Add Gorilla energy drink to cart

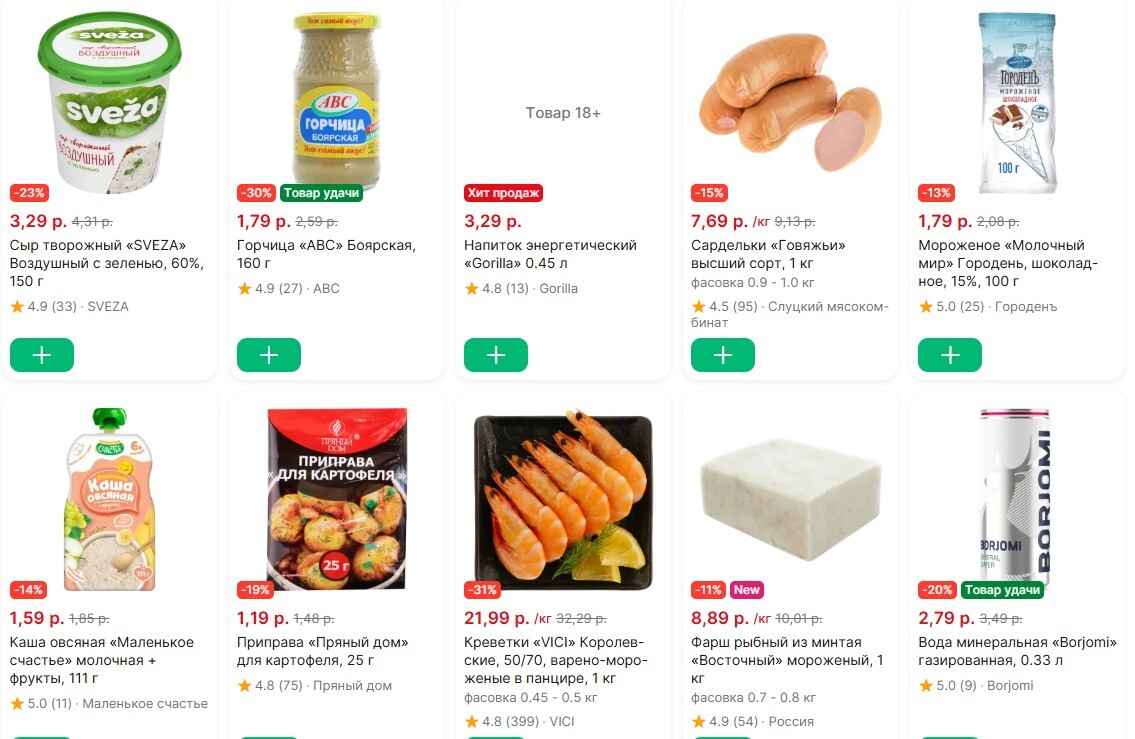coord(496,355)
